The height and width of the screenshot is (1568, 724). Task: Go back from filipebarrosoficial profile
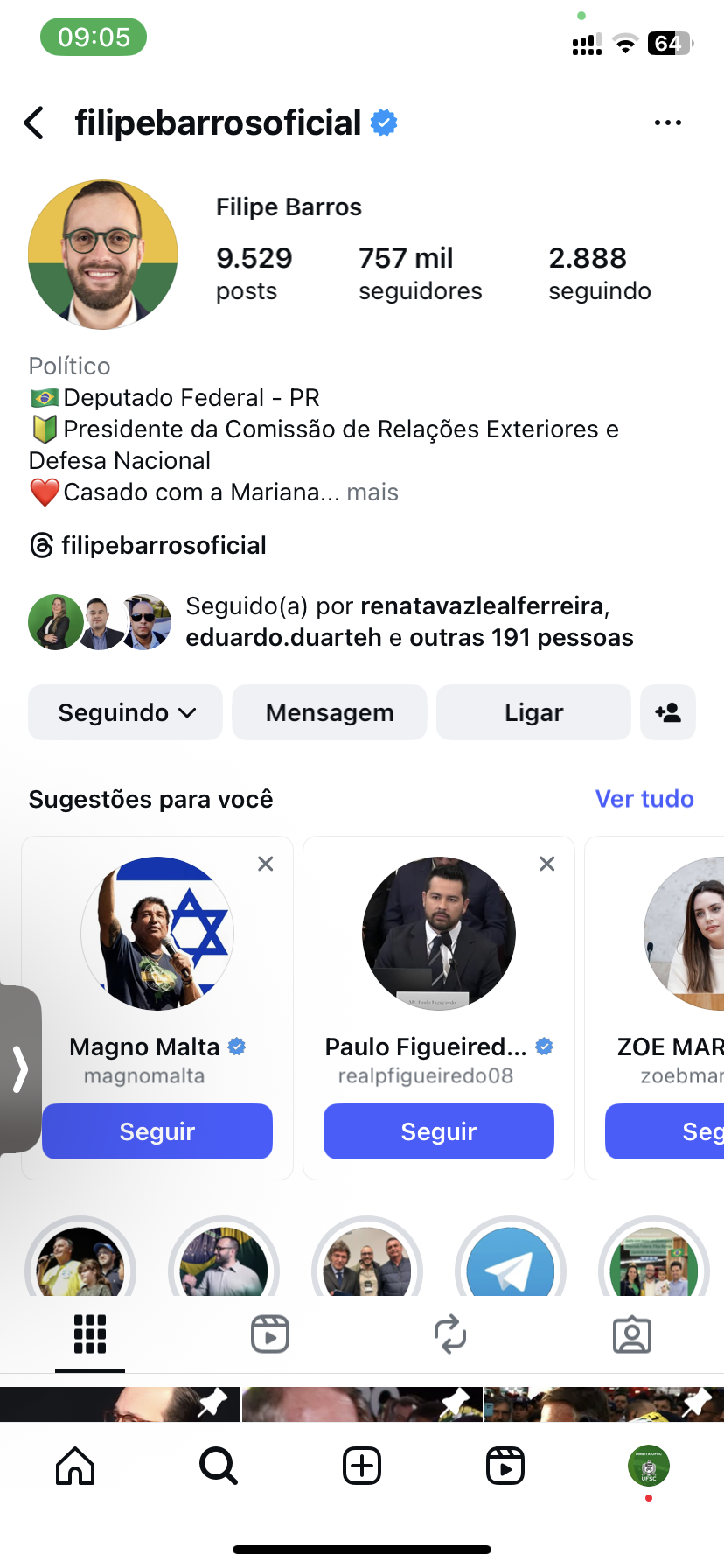(34, 123)
